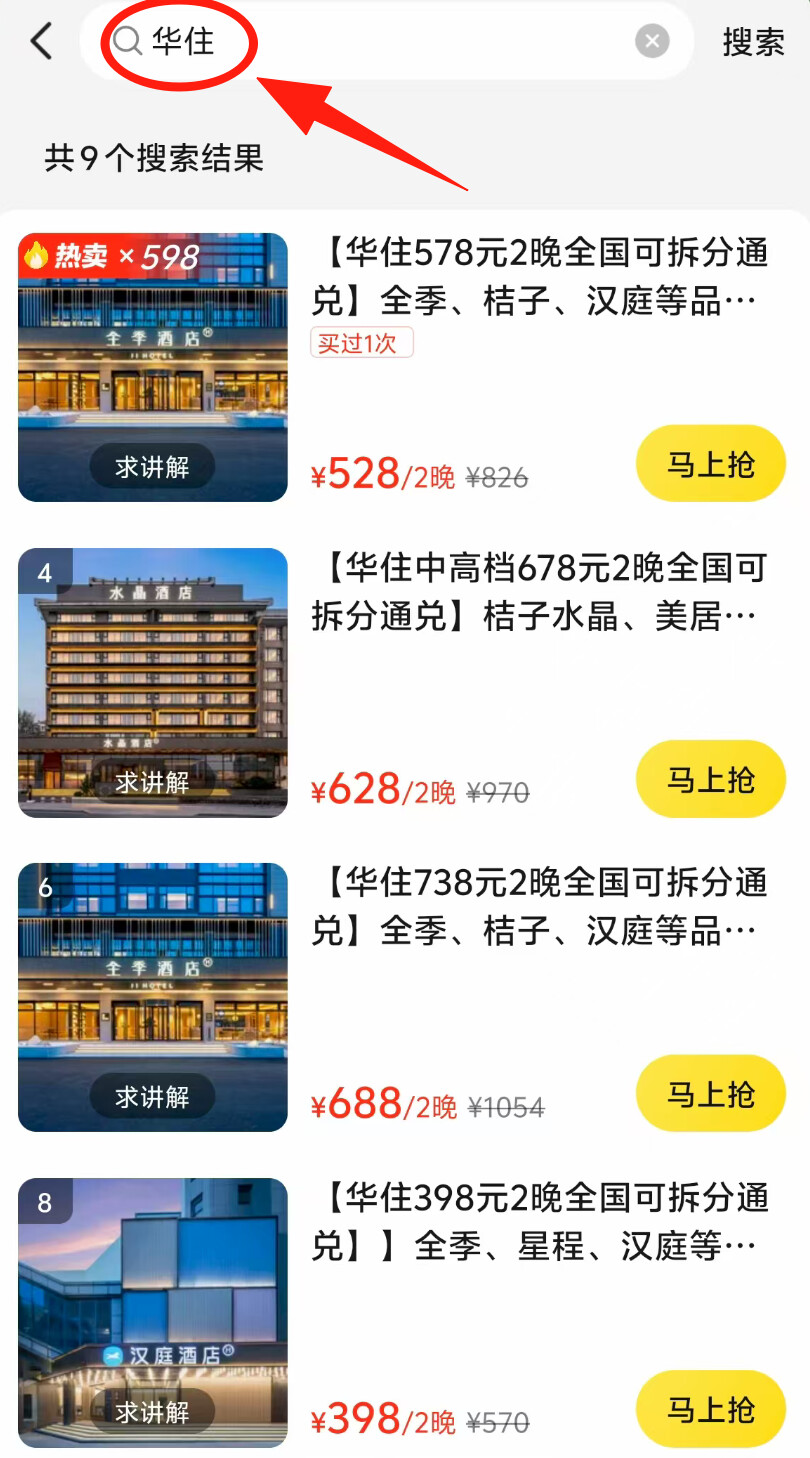Select 马上抢 for the ¥398 deal
This screenshot has height=1458, width=810.
(711, 1409)
